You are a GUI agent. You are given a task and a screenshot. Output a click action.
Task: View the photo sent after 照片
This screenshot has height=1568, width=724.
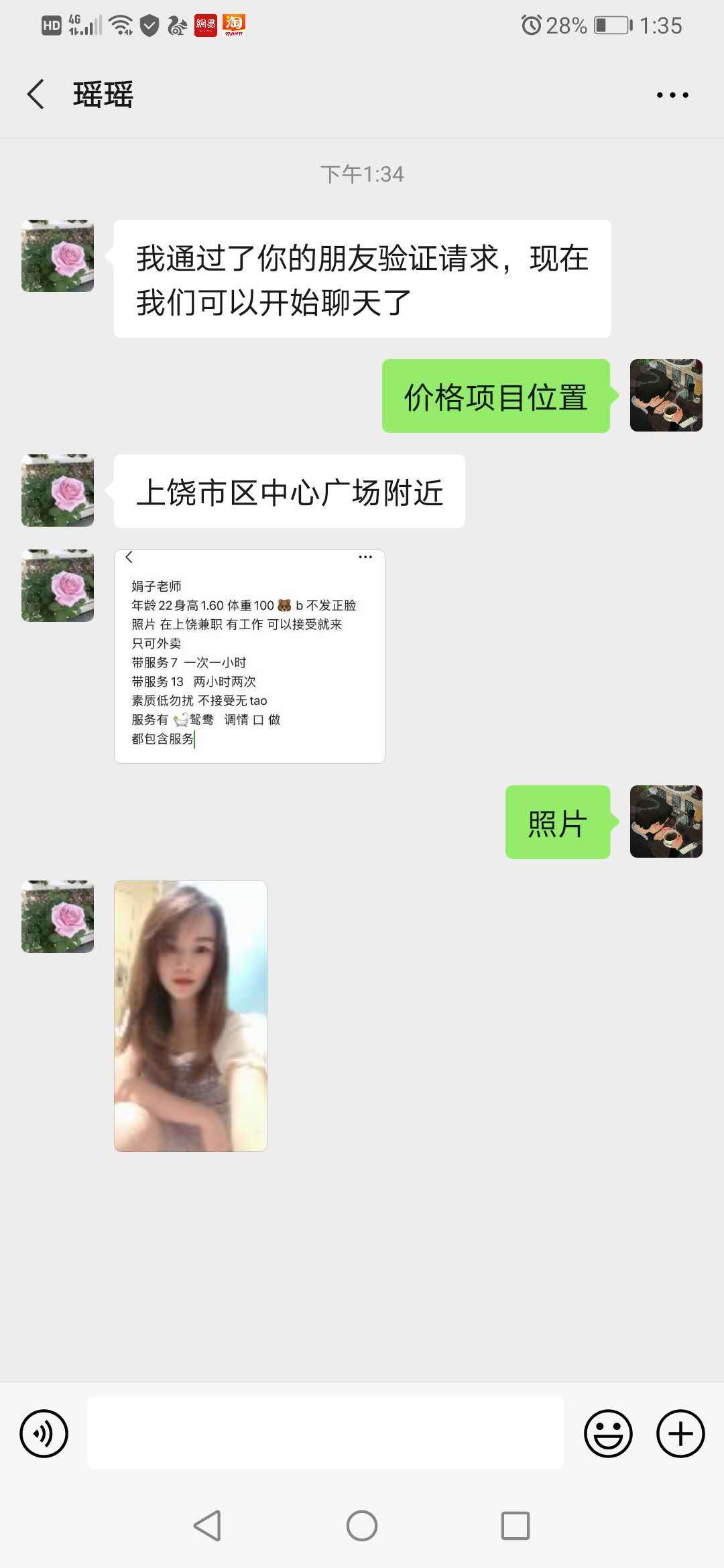[x=190, y=1016]
